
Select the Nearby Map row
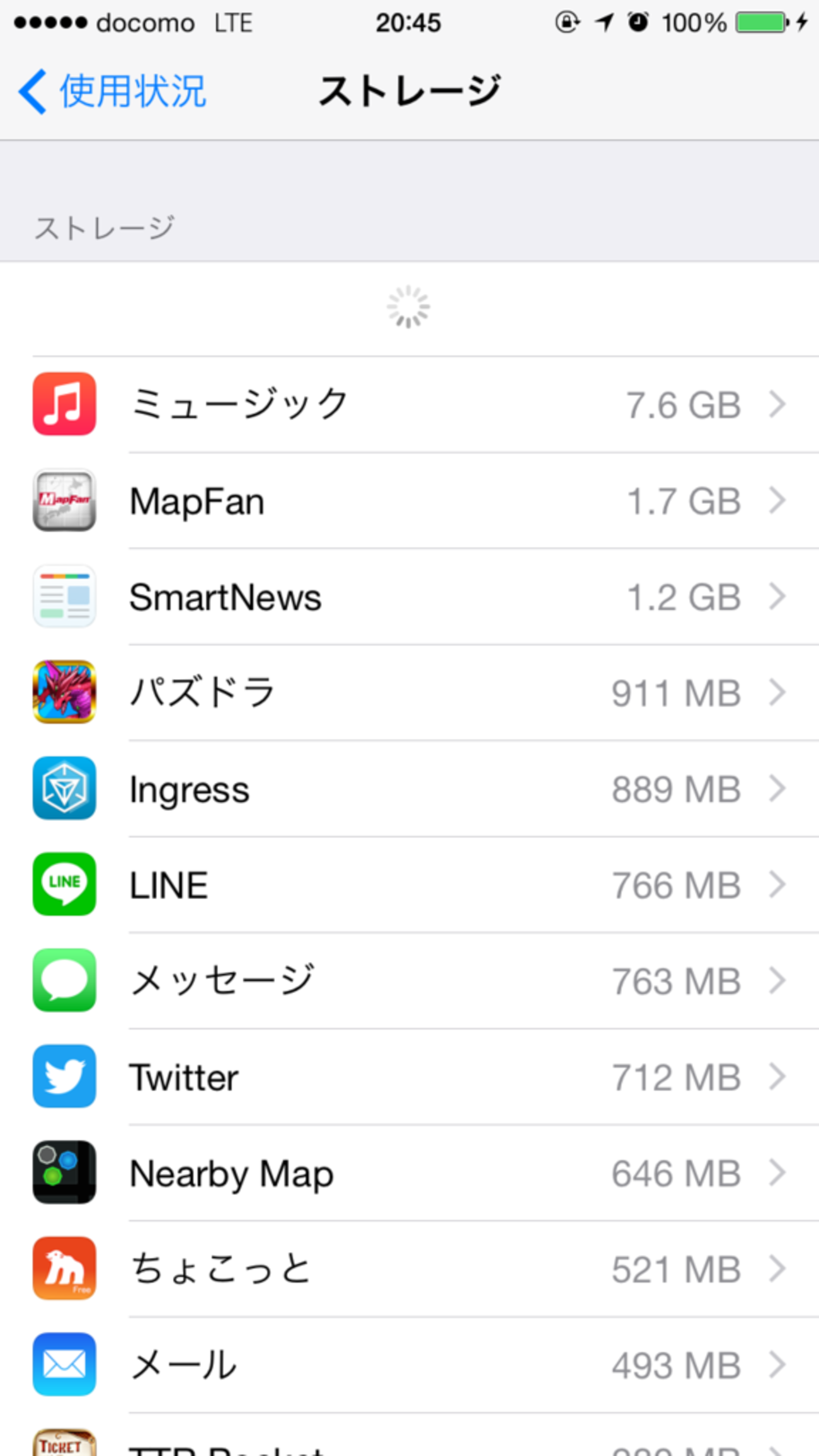click(409, 1173)
